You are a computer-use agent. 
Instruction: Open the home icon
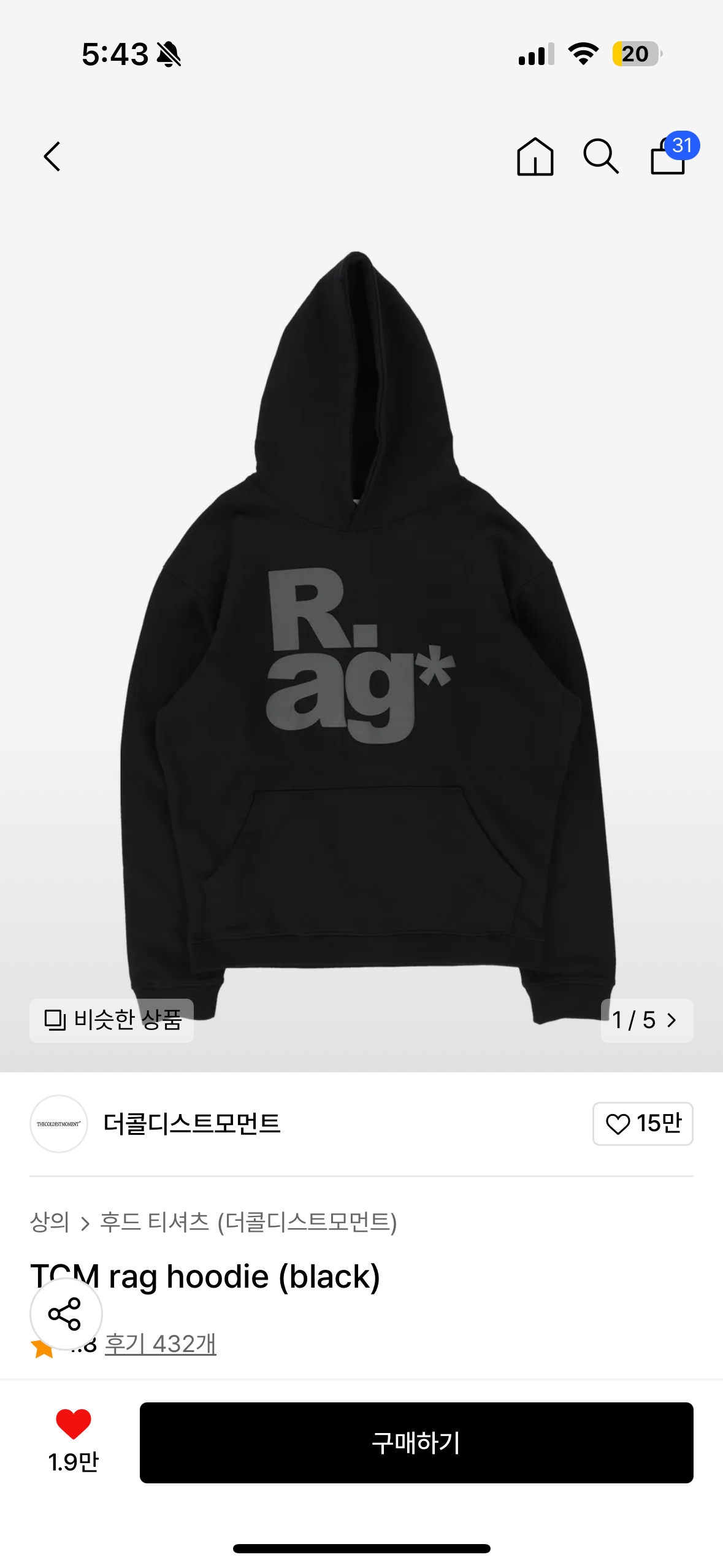click(x=535, y=156)
